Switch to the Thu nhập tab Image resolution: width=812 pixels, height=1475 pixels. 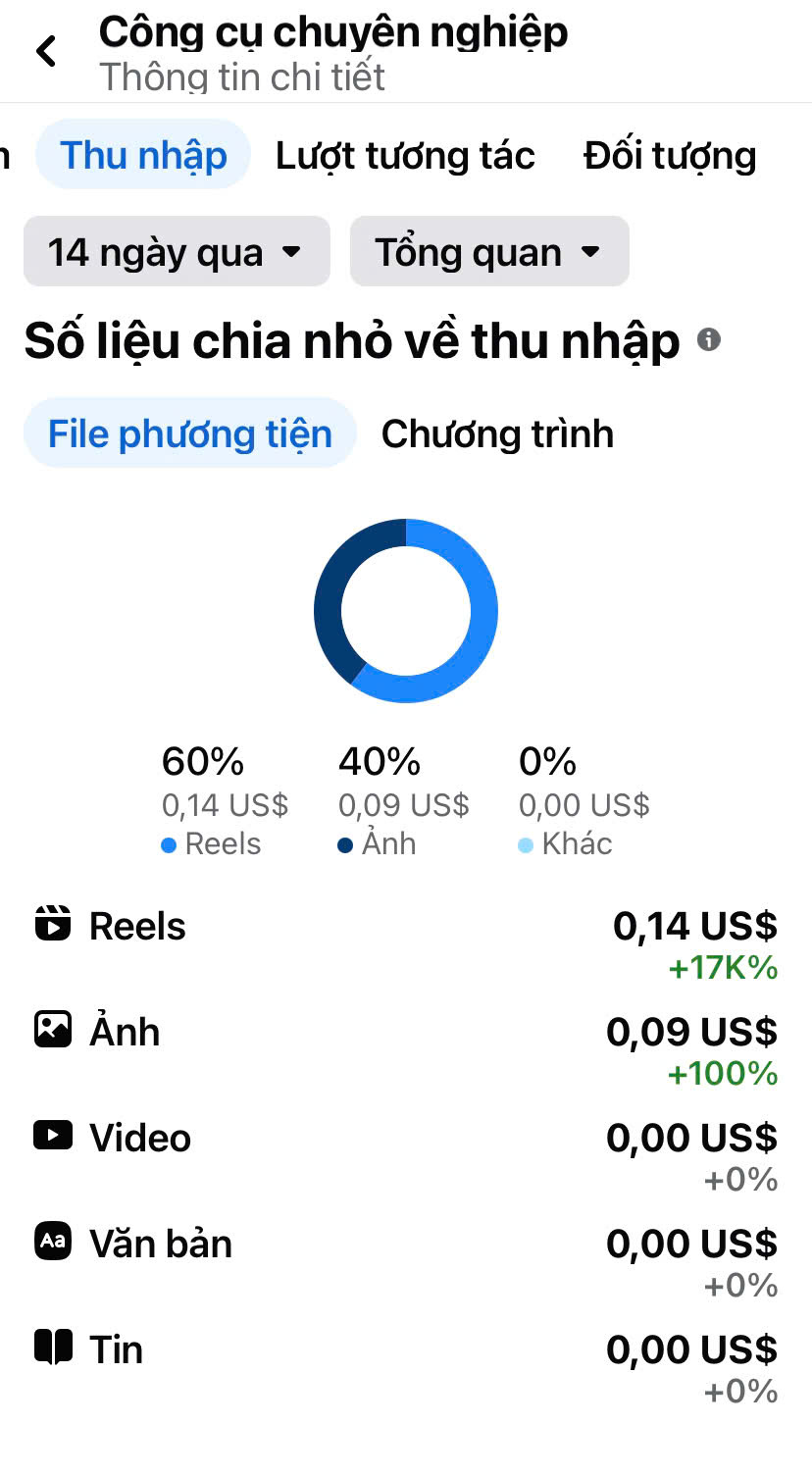(x=143, y=155)
